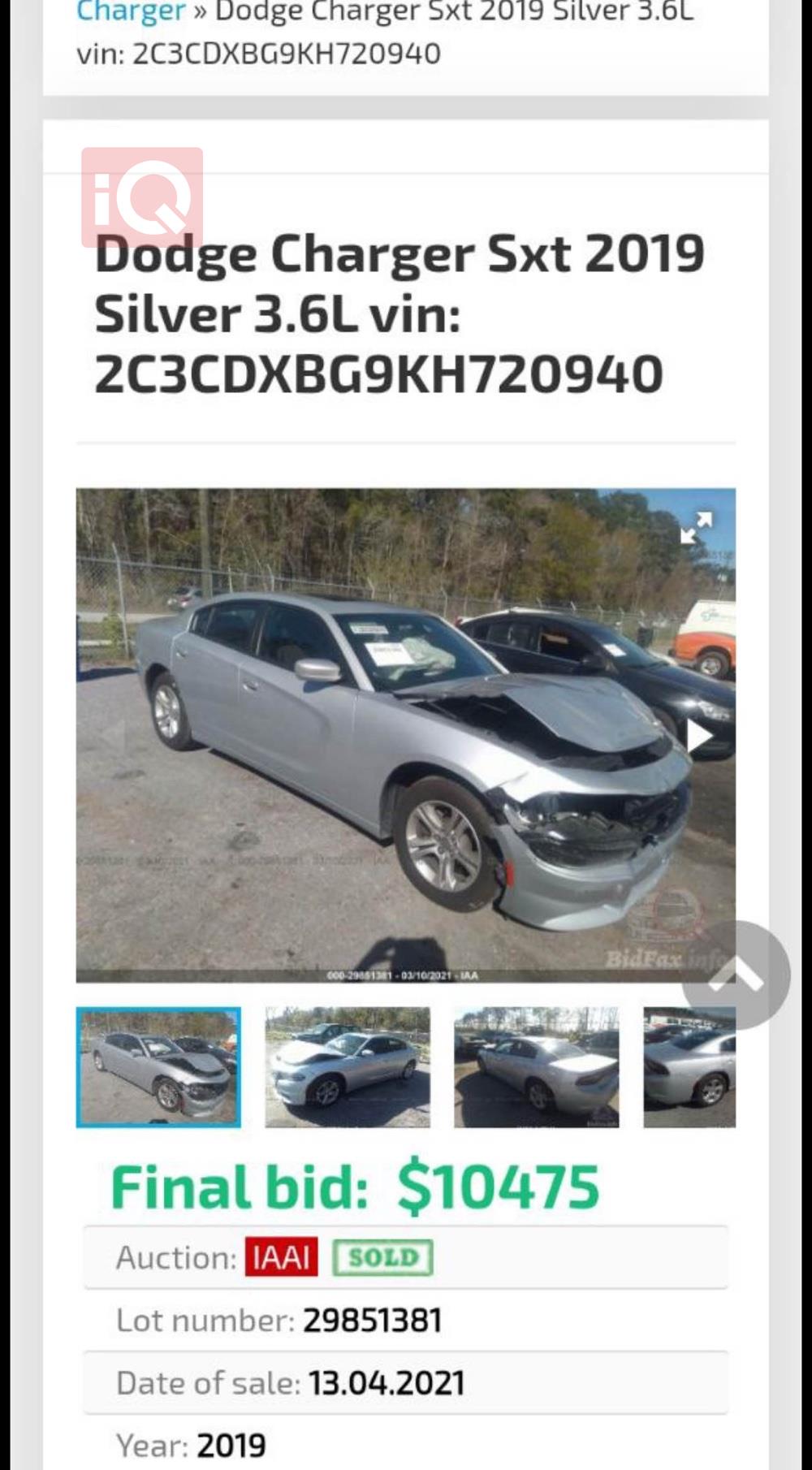
Task: Tap the scroll-to-top arrow button
Action: [736, 975]
